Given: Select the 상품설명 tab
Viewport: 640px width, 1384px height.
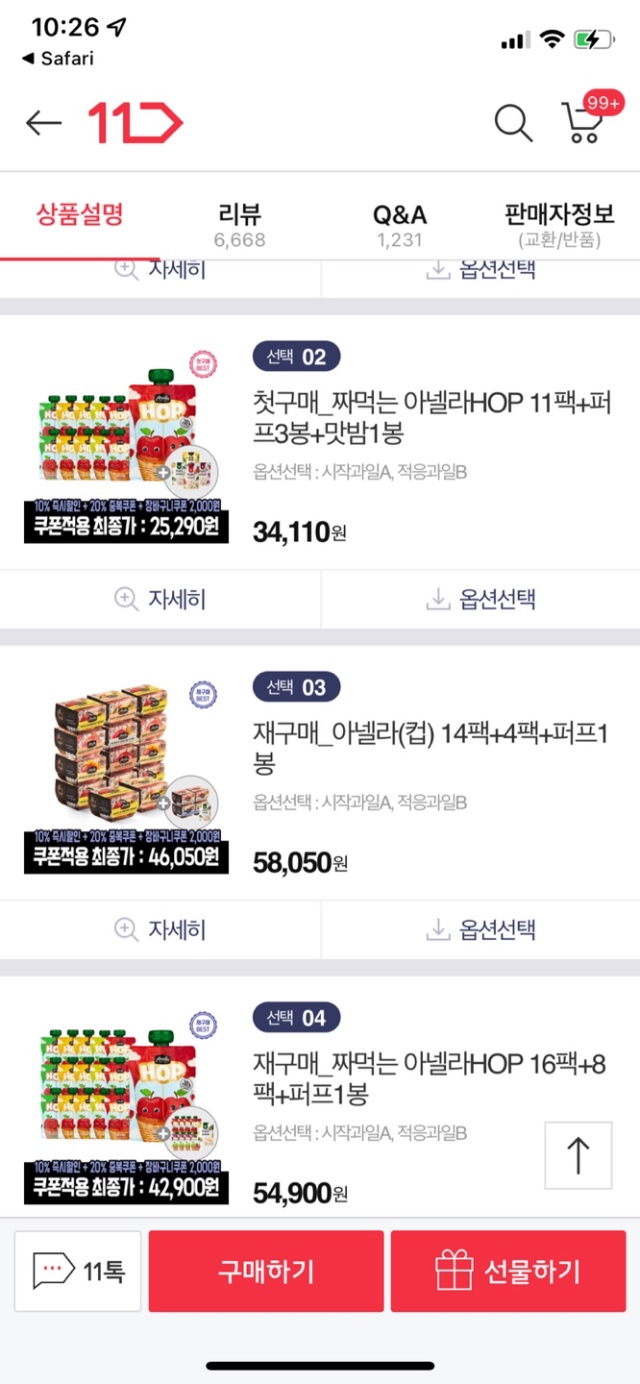Looking at the screenshot, I should coord(80,215).
